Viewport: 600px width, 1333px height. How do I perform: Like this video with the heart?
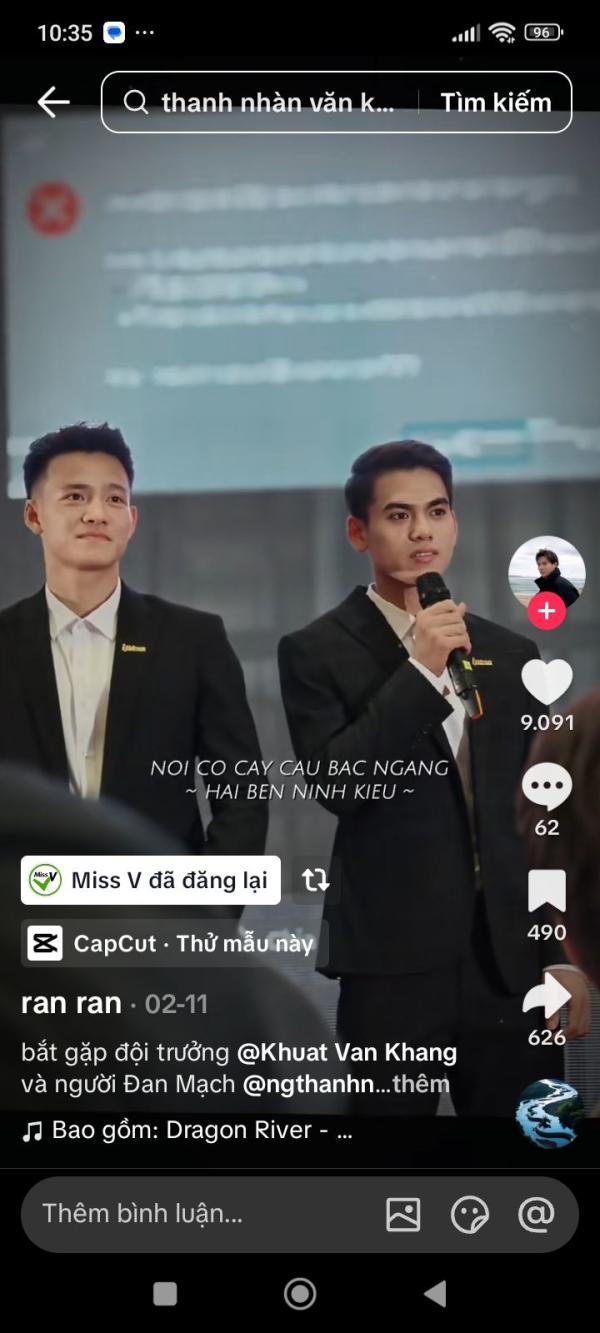coord(546,683)
